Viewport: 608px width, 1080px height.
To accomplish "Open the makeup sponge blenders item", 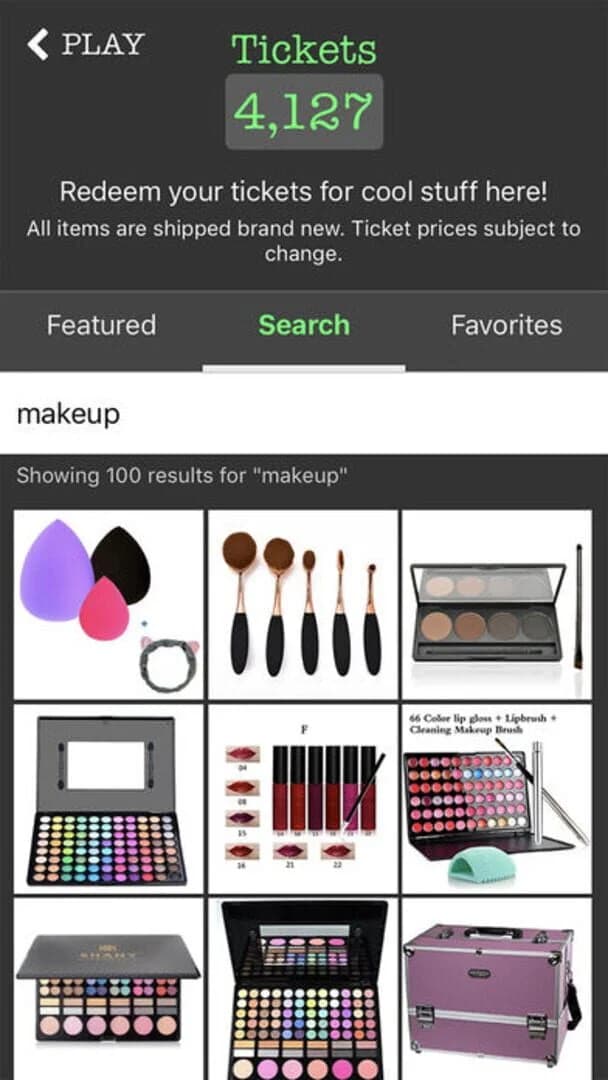I will (x=109, y=604).
